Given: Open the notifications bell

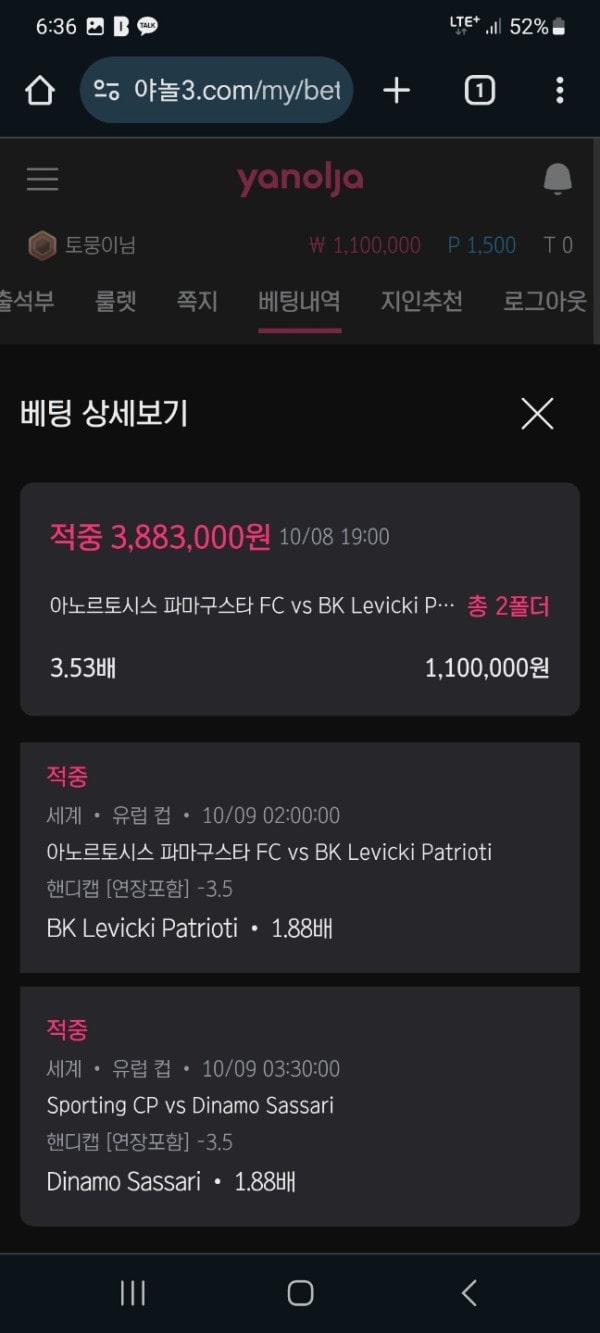Looking at the screenshot, I should pyautogui.click(x=557, y=180).
